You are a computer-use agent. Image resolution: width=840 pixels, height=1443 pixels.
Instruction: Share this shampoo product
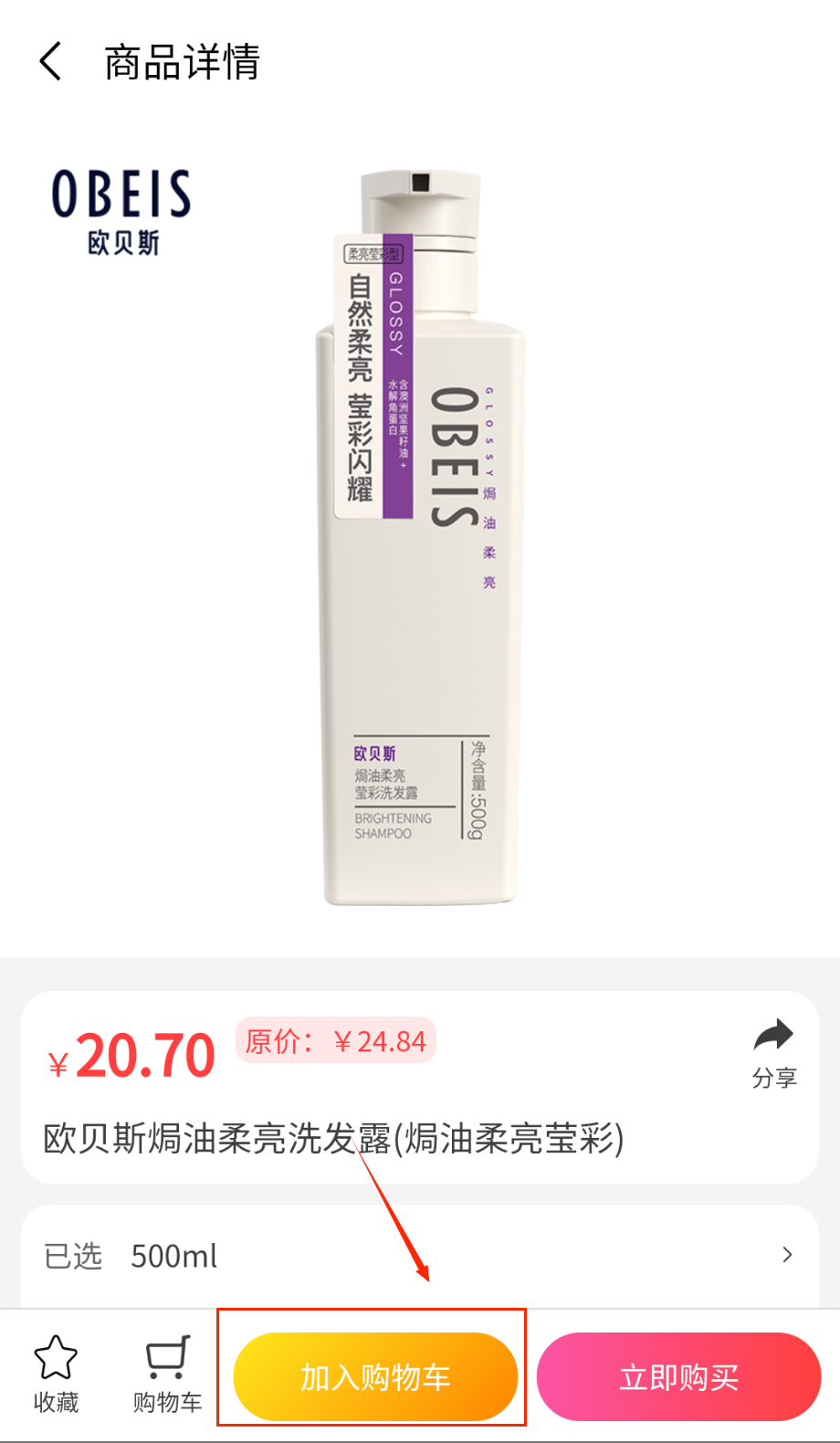tap(773, 1052)
